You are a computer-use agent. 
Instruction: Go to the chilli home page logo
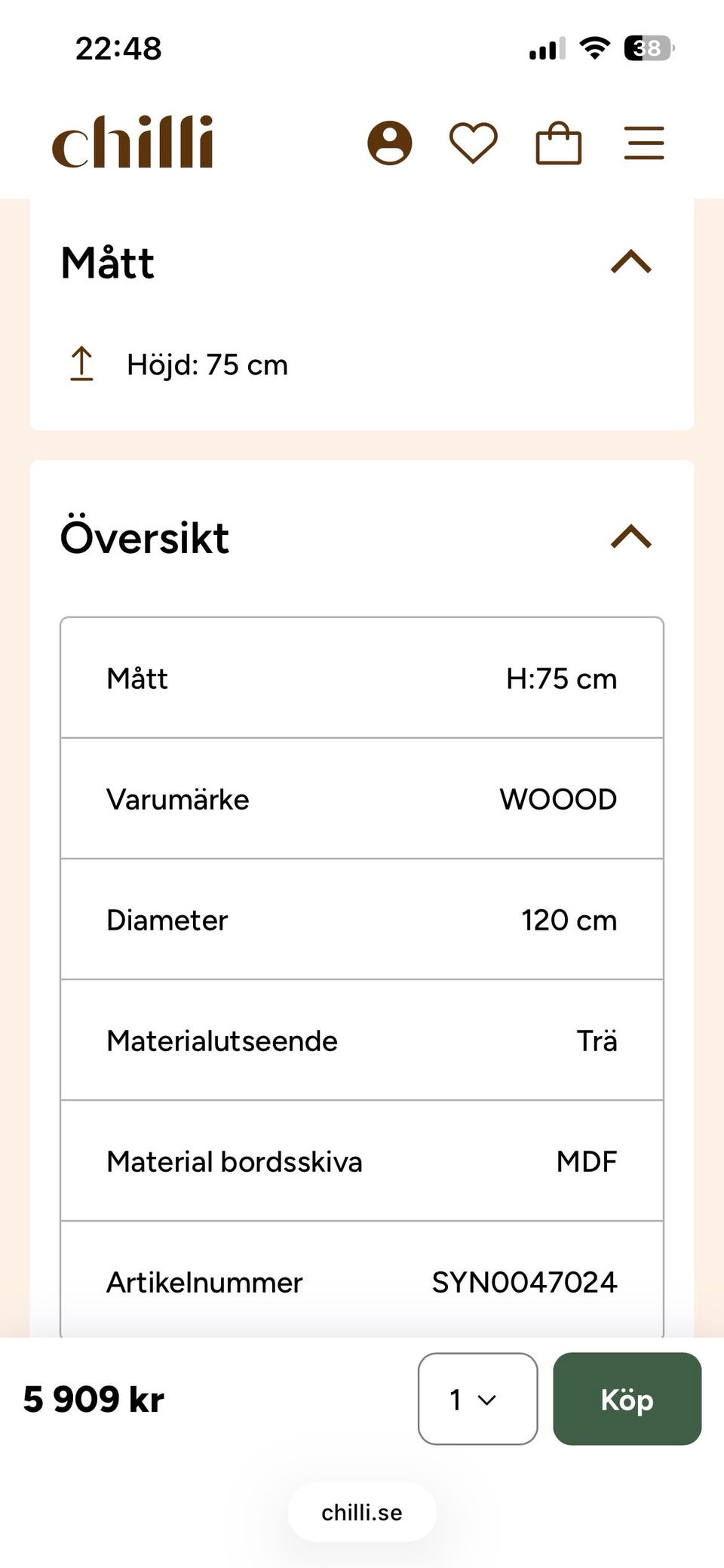tap(133, 142)
